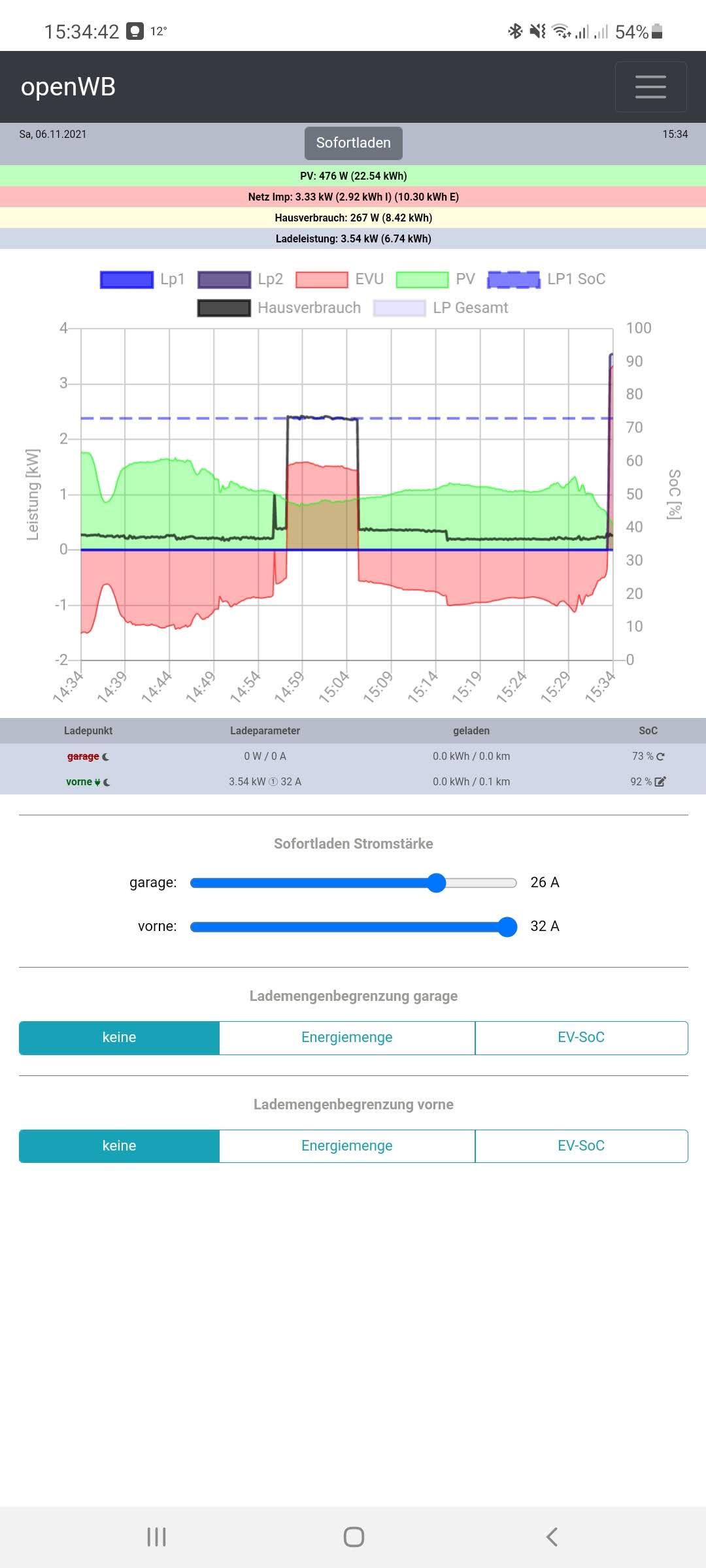Toggle Lp2 dataset in chart legend

[x=241, y=280]
